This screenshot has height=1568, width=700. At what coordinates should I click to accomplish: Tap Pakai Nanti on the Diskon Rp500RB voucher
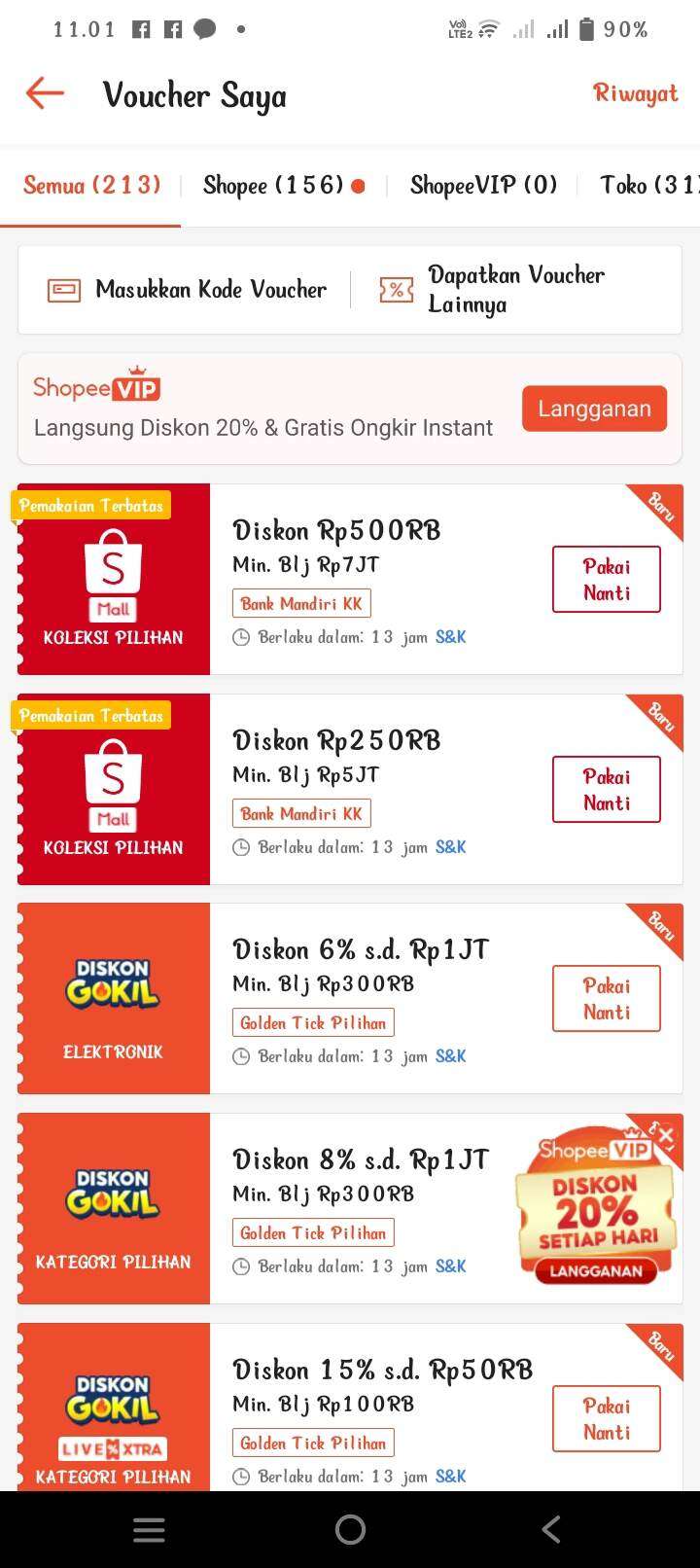606,579
